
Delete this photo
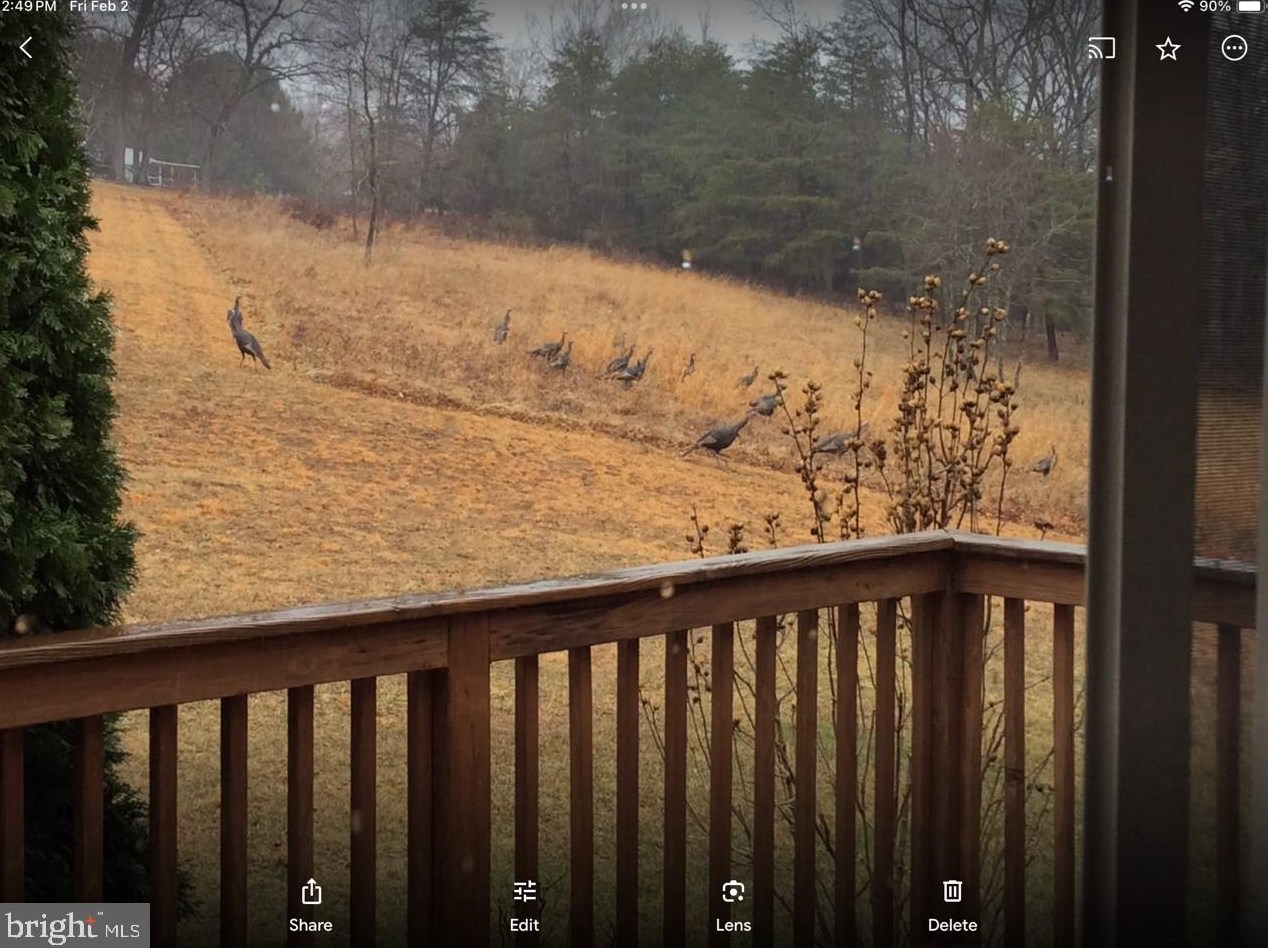click(x=952, y=904)
